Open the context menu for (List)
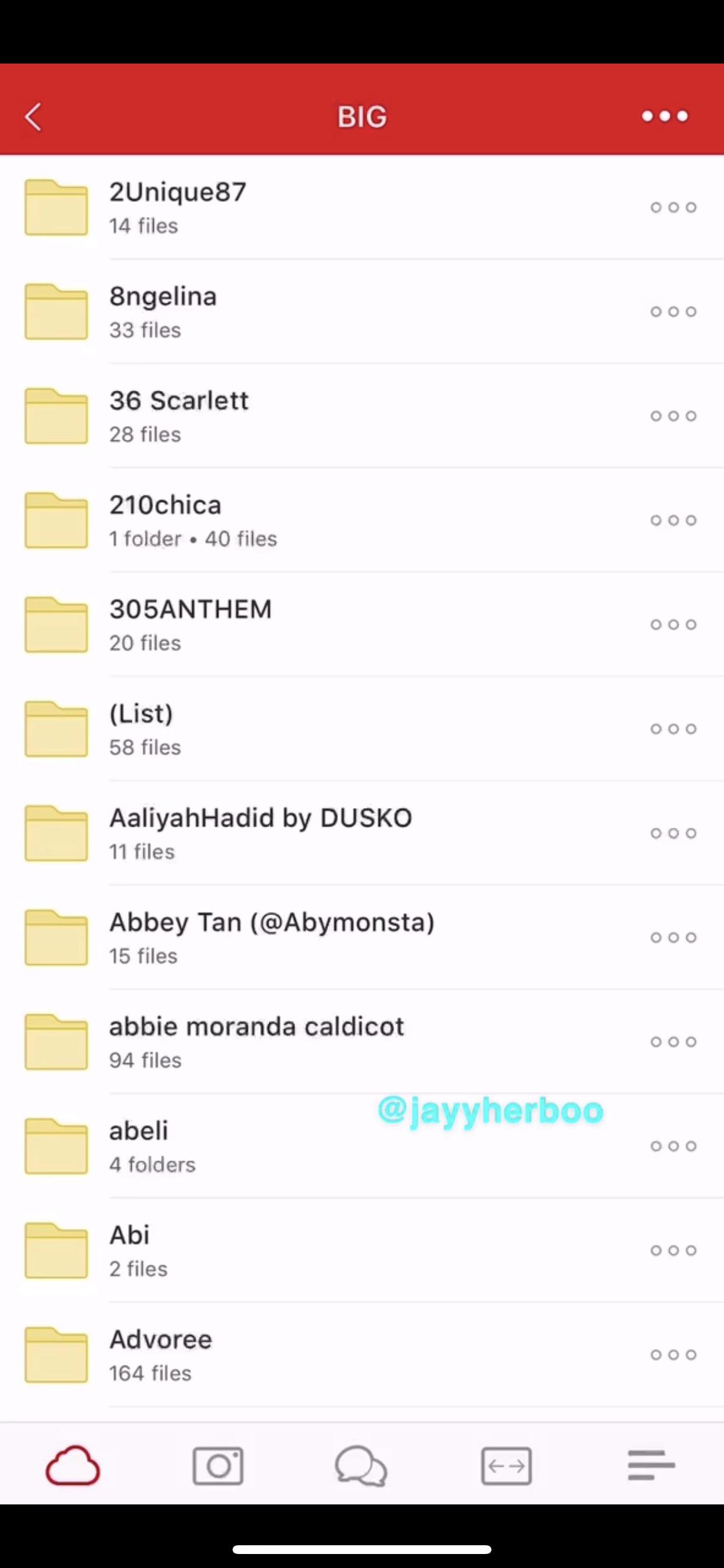Screen dimensions: 724x1568 (x=673, y=728)
